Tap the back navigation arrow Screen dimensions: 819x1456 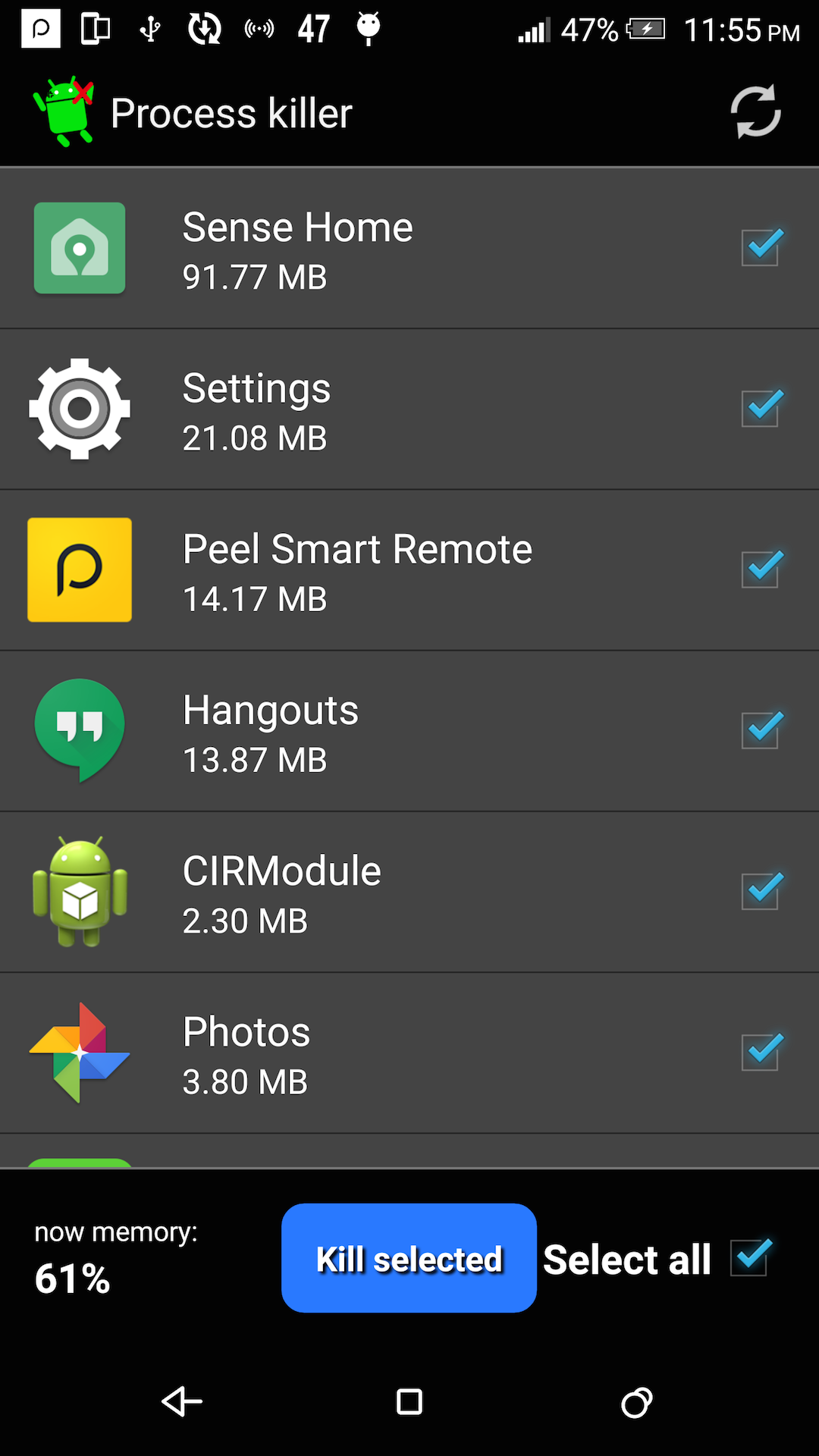coord(180,1402)
